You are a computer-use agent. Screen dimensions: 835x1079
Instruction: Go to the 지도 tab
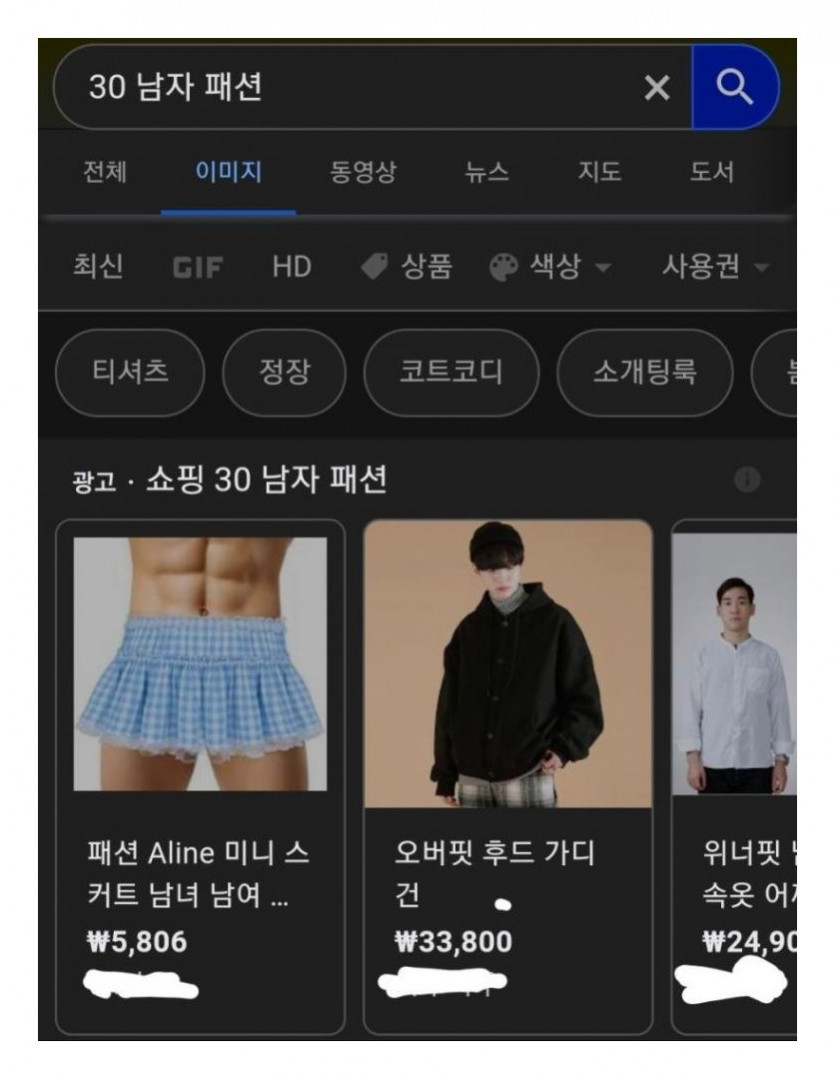point(599,172)
